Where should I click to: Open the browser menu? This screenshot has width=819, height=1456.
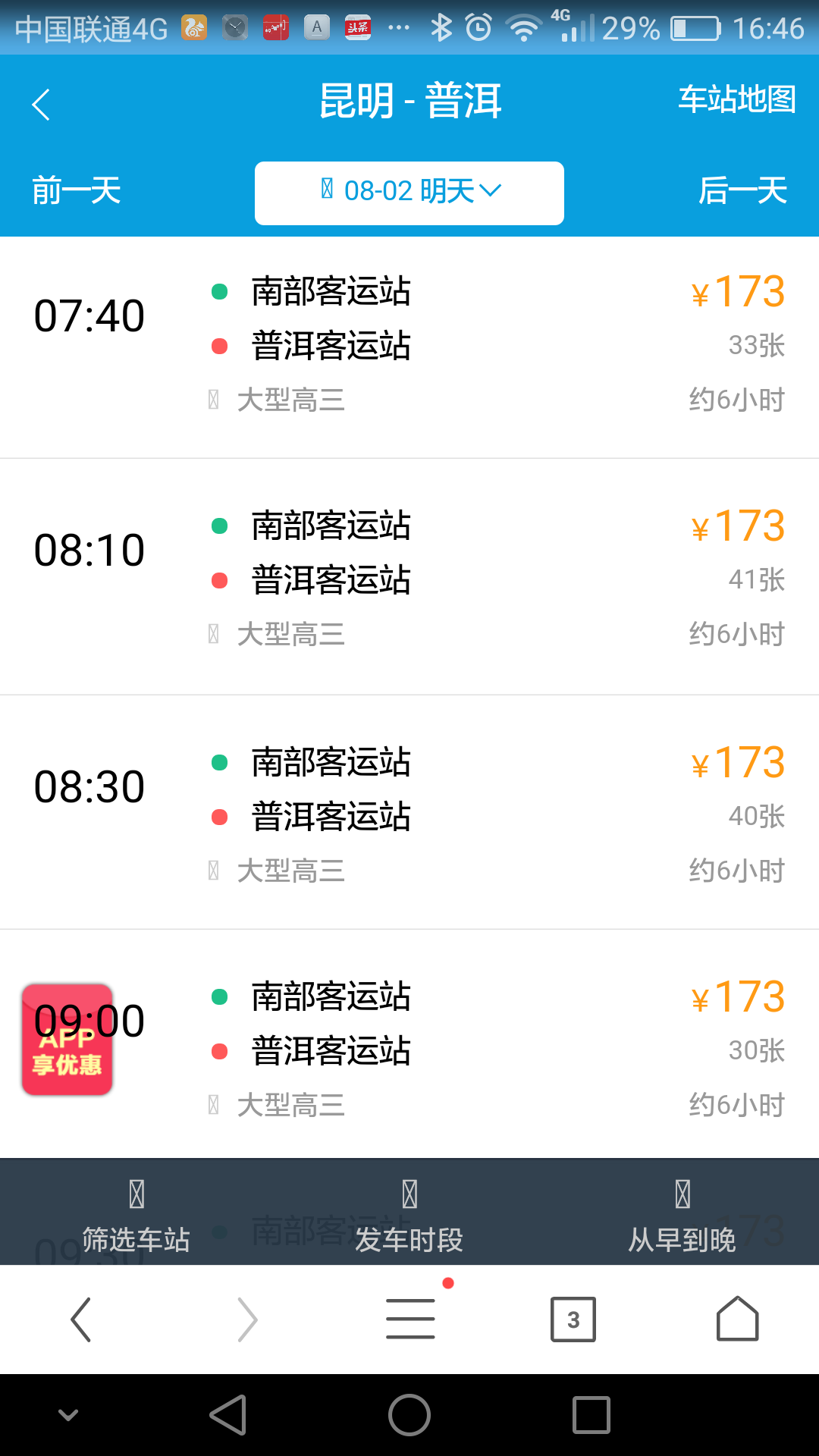pos(410,1318)
